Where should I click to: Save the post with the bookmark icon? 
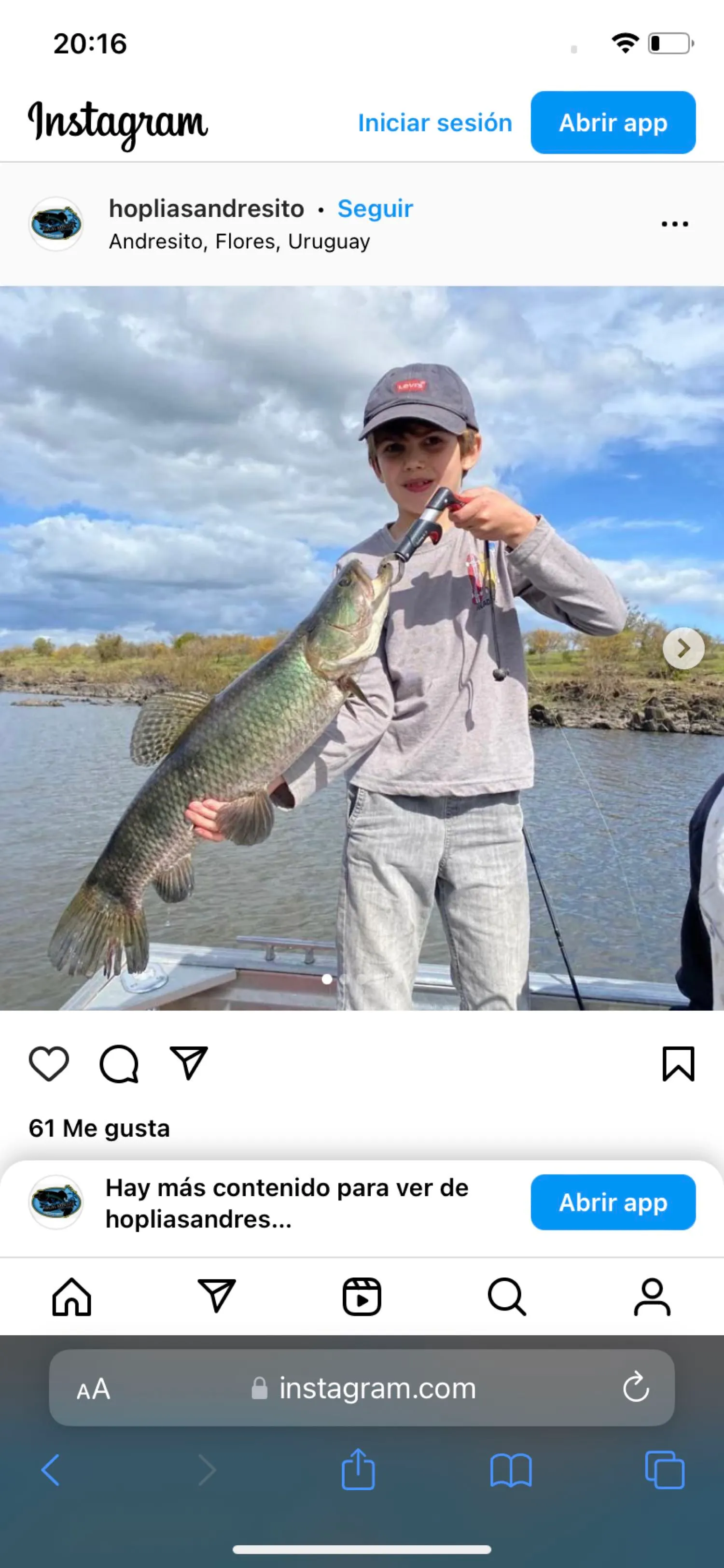coord(678,1064)
